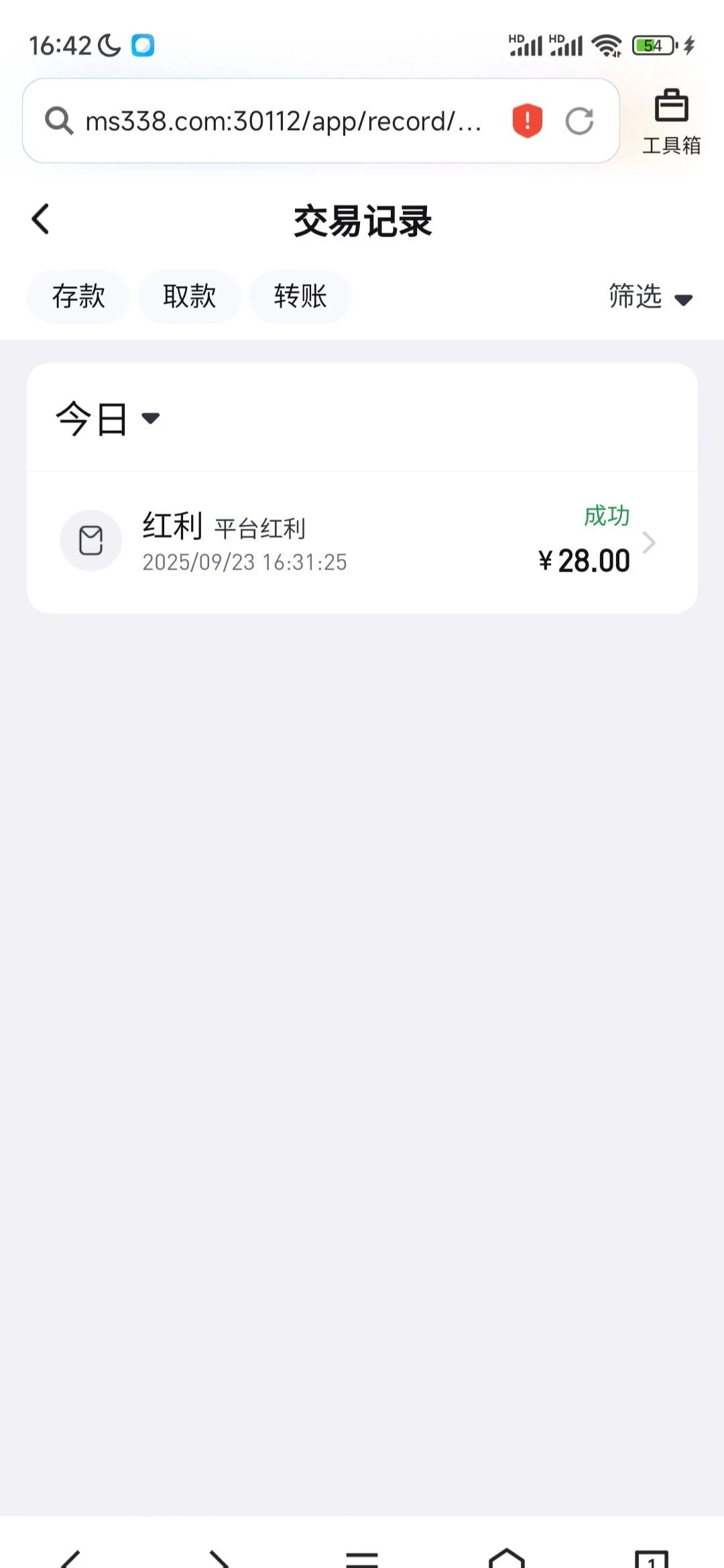724x1568 pixels.
Task: Select the 转账 filter chip
Action: click(x=300, y=296)
